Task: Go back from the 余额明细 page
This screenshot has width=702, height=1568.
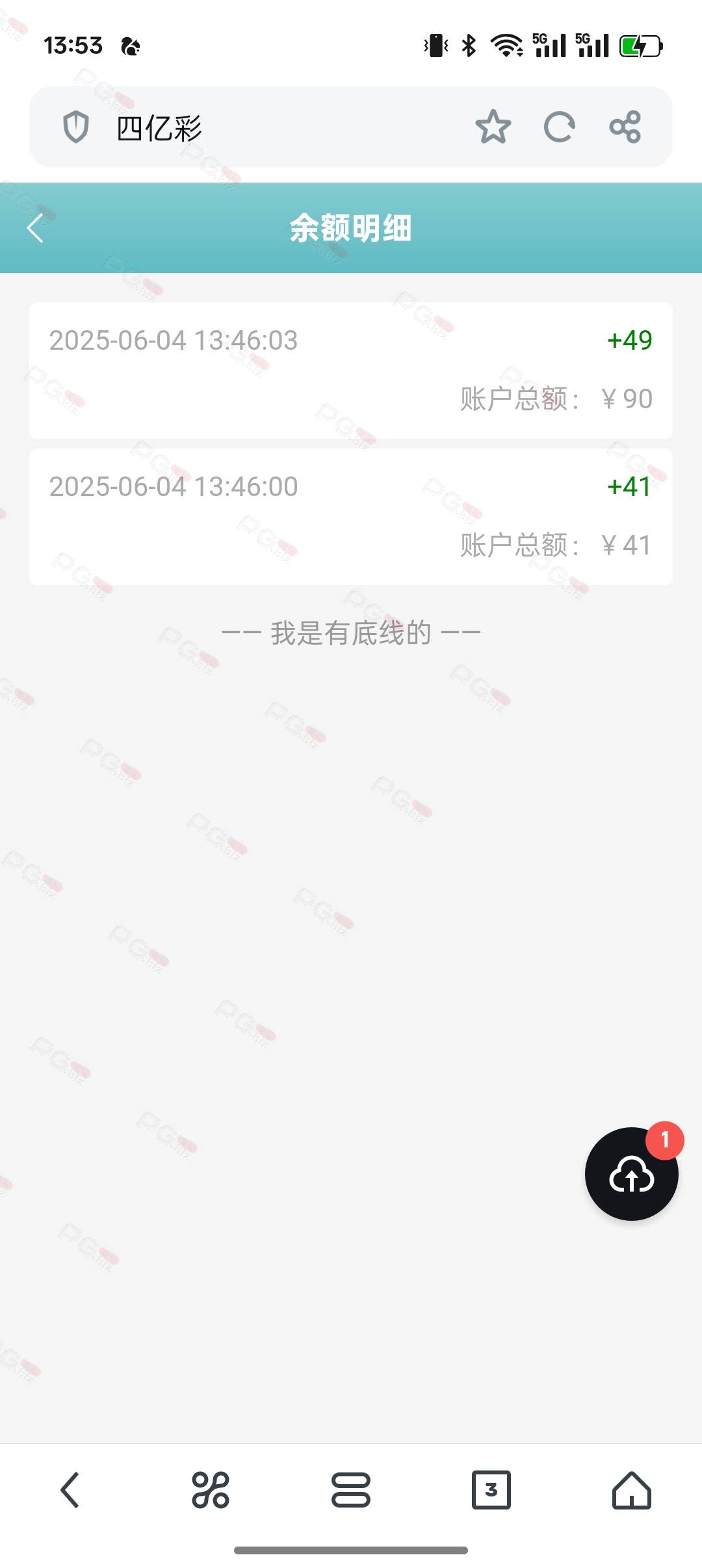Action: [35, 228]
